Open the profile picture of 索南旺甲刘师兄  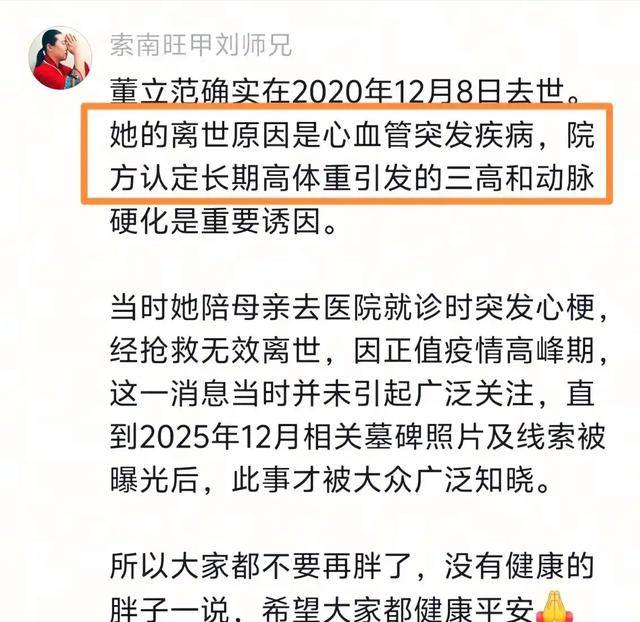[x=60, y=58]
